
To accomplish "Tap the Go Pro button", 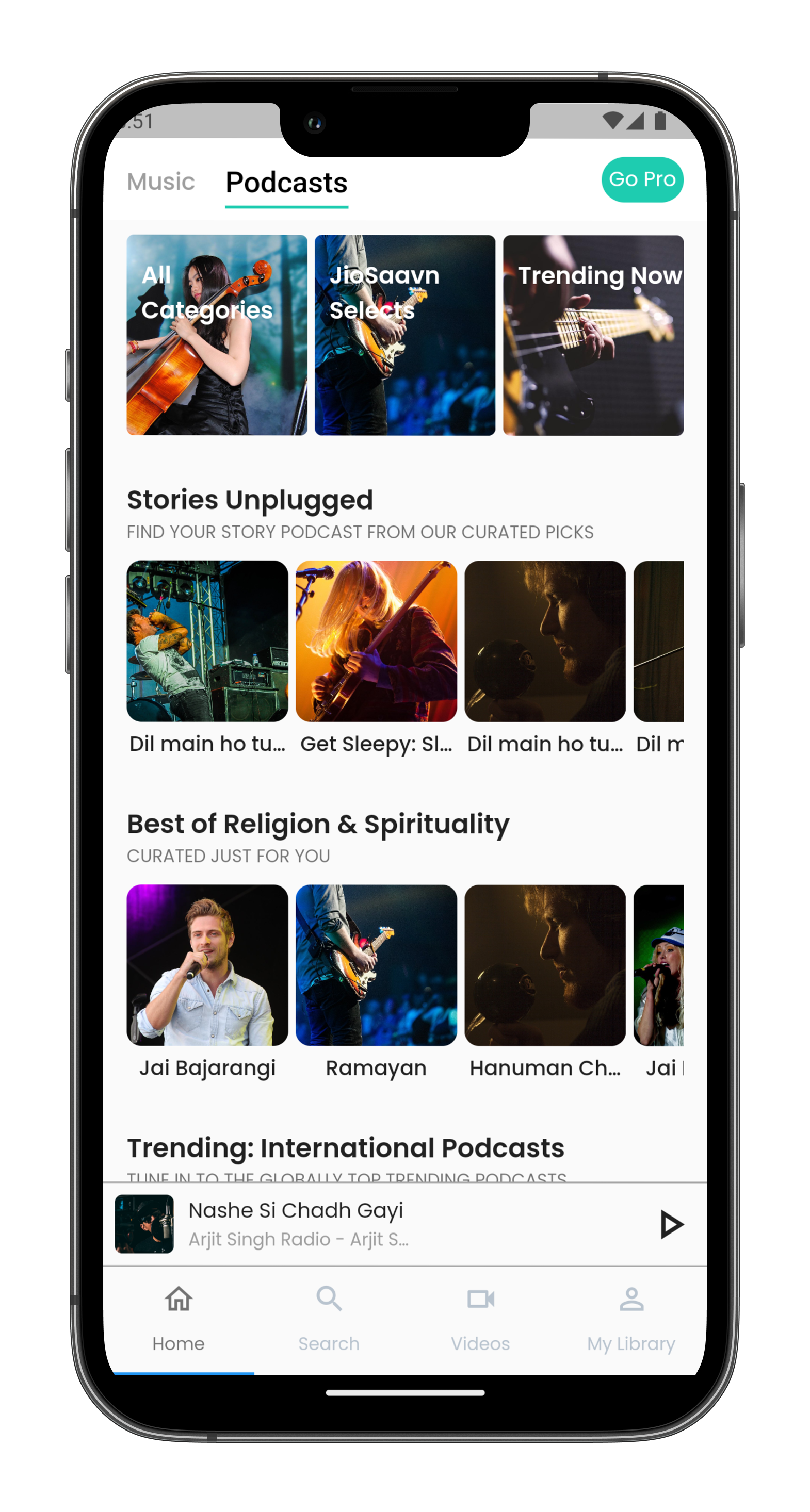I will pyautogui.click(x=642, y=179).
